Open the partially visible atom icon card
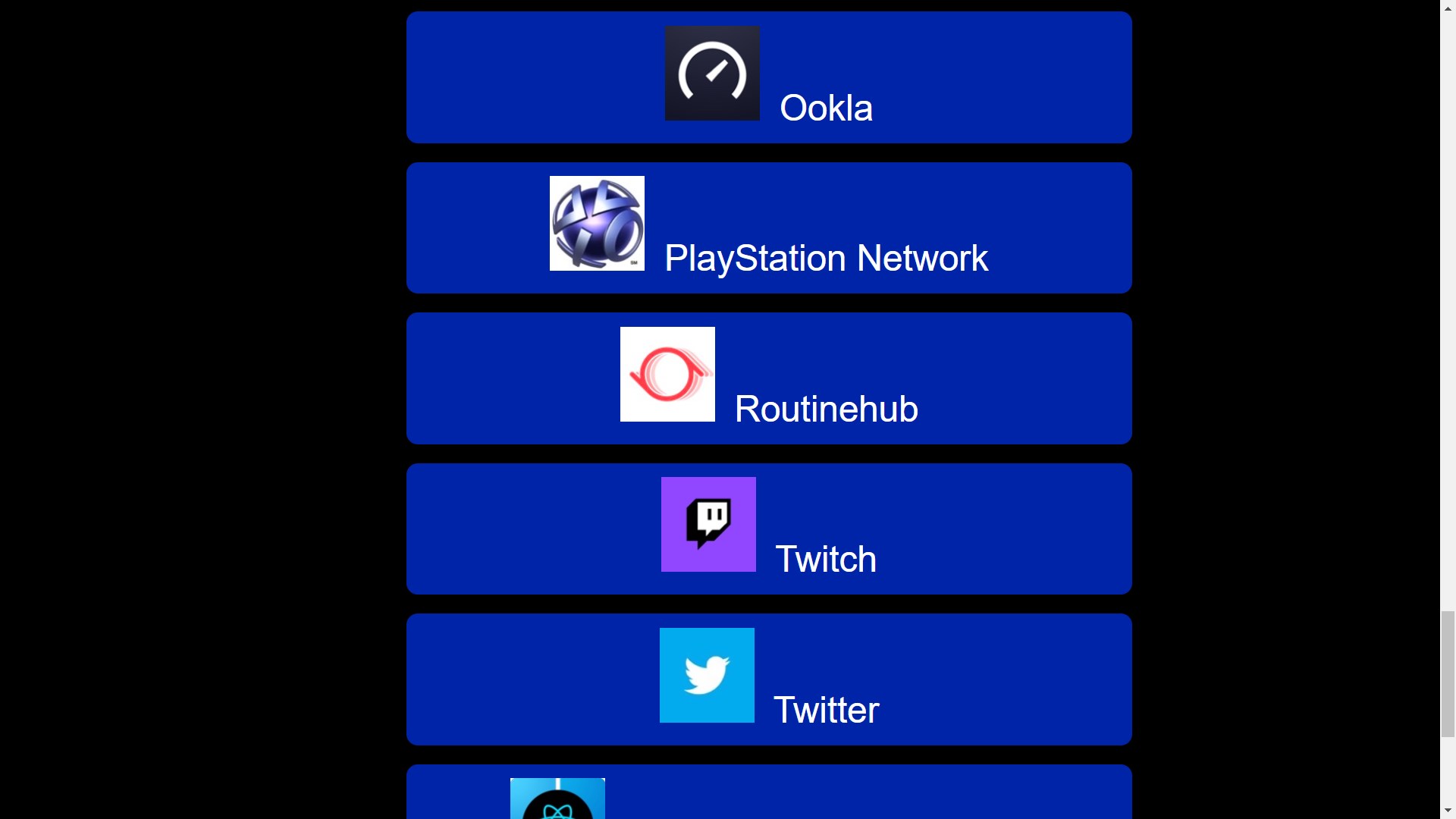 click(769, 793)
